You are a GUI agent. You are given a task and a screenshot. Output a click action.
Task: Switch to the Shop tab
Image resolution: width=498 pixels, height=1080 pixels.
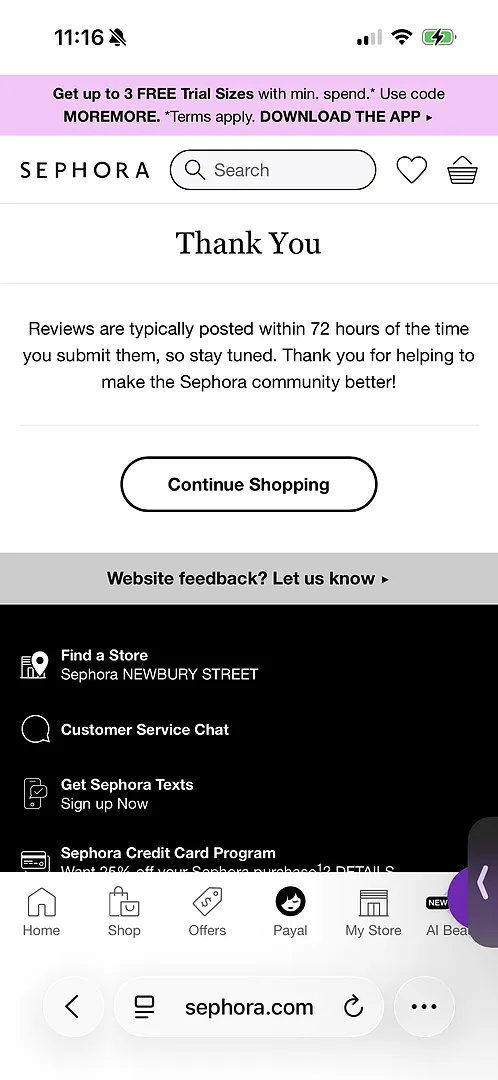124,913
